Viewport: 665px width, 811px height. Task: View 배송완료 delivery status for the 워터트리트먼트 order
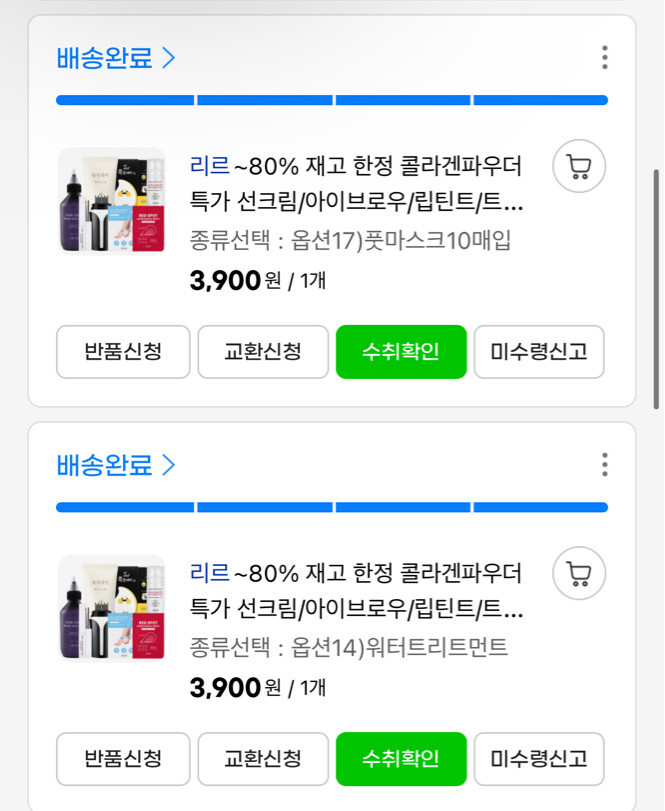click(x=116, y=465)
